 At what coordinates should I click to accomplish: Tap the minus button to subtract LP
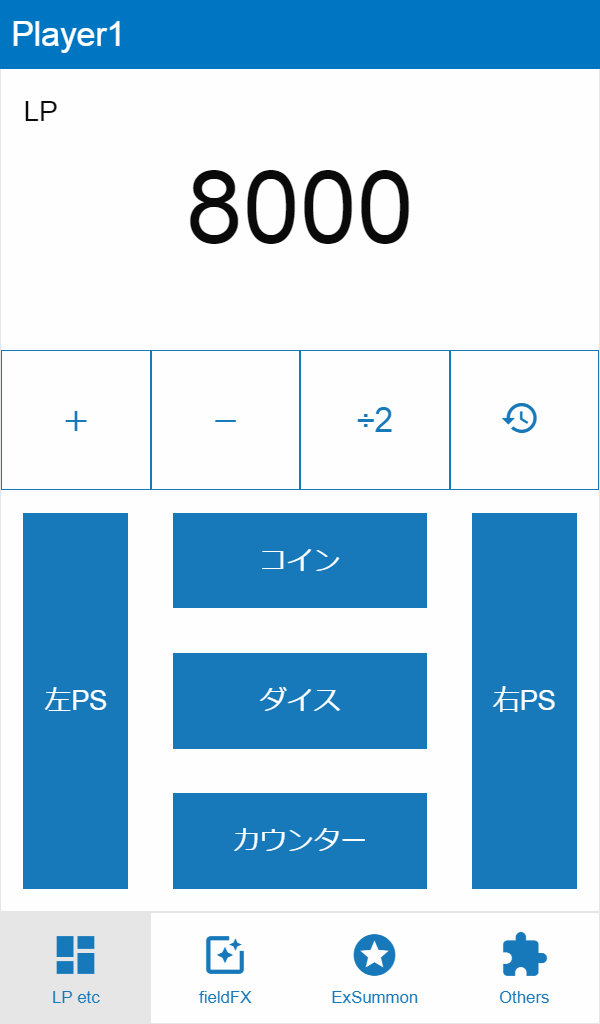click(225, 420)
